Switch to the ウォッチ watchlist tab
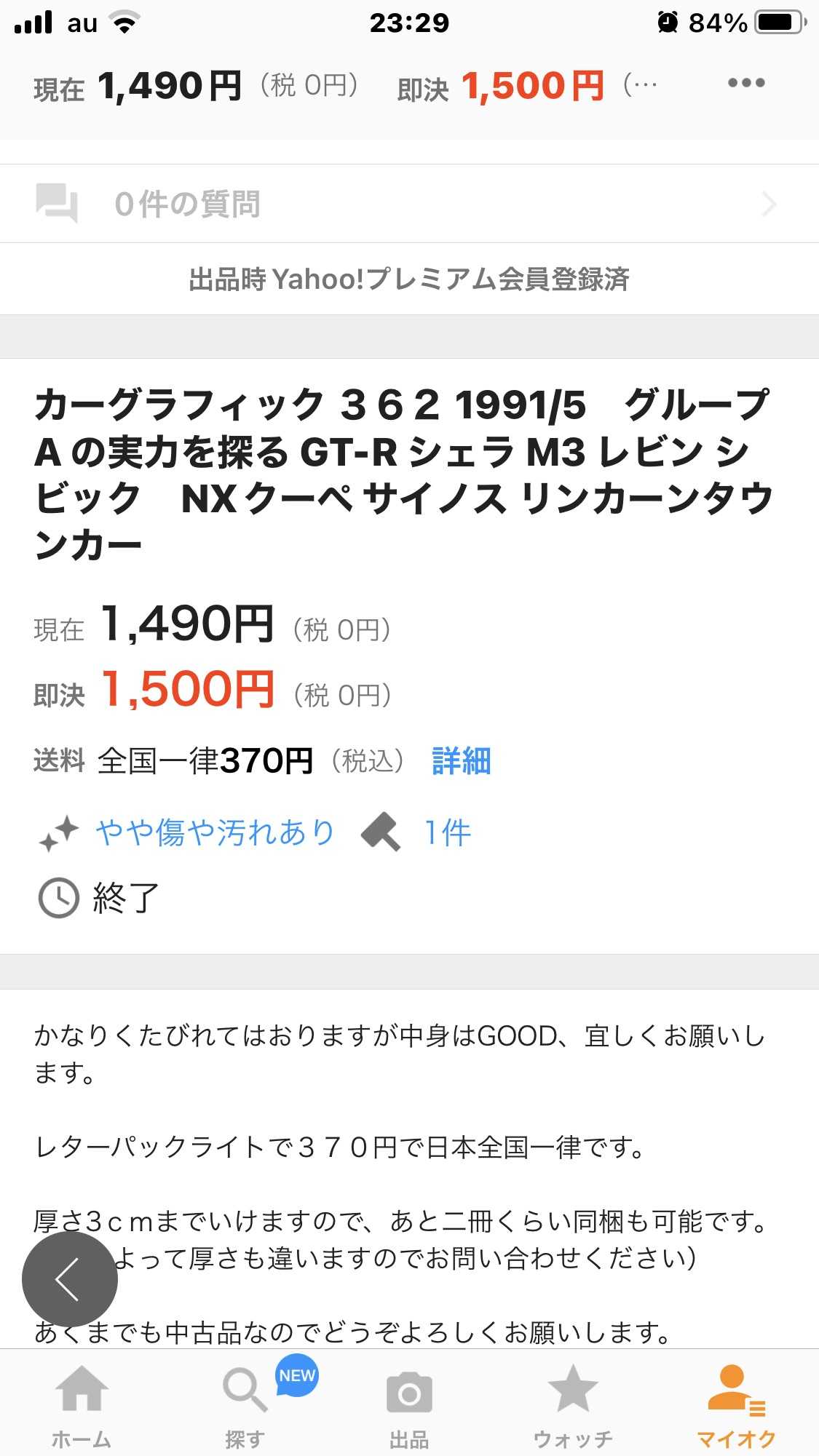The width and height of the screenshot is (819, 1456). click(x=573, y=1404)
